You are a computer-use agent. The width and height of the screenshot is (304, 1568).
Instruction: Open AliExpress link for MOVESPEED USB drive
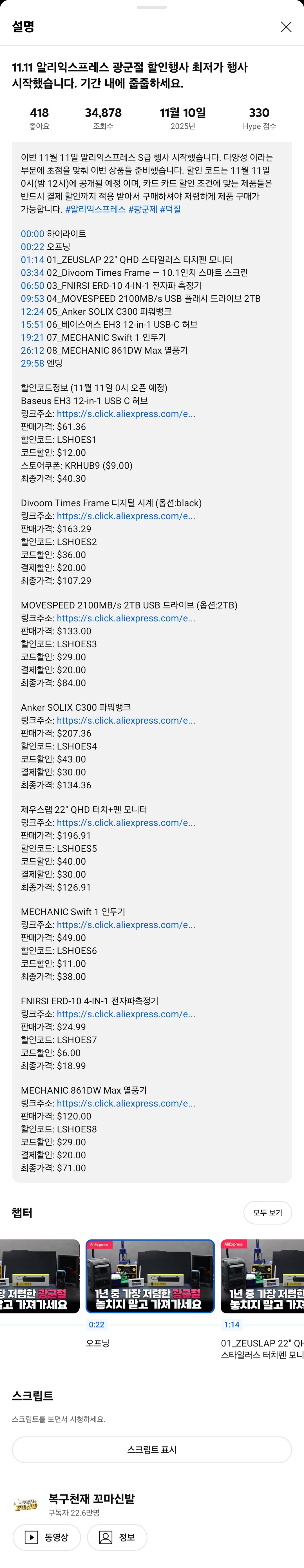(126, 618)
